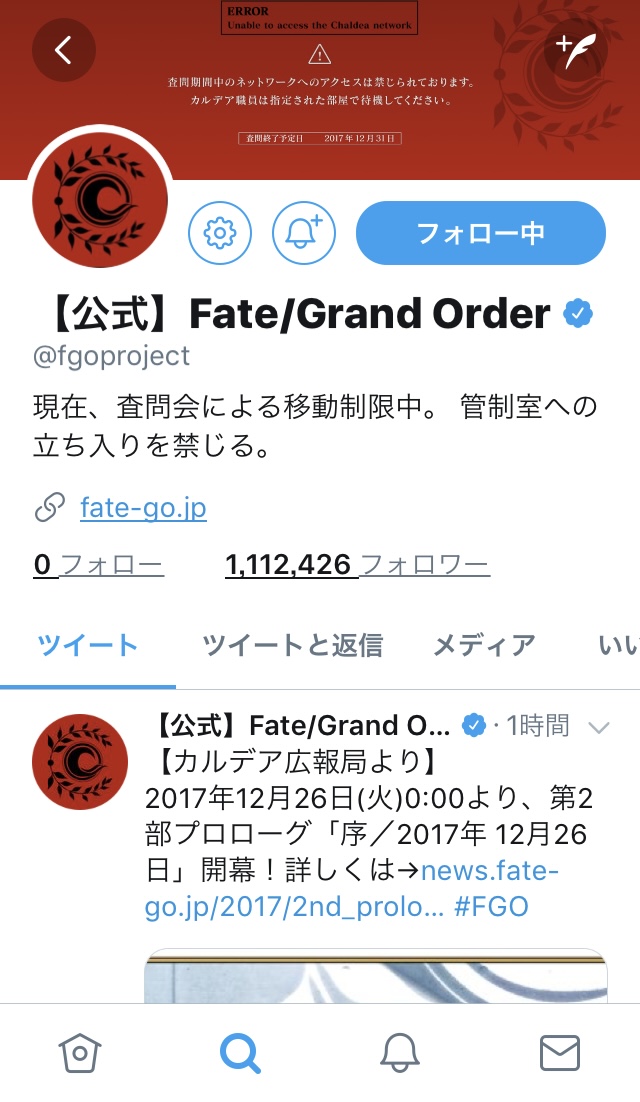The image size is (640, 1102).
Task: Tap the フォロー中 following button
Action: 480,233
